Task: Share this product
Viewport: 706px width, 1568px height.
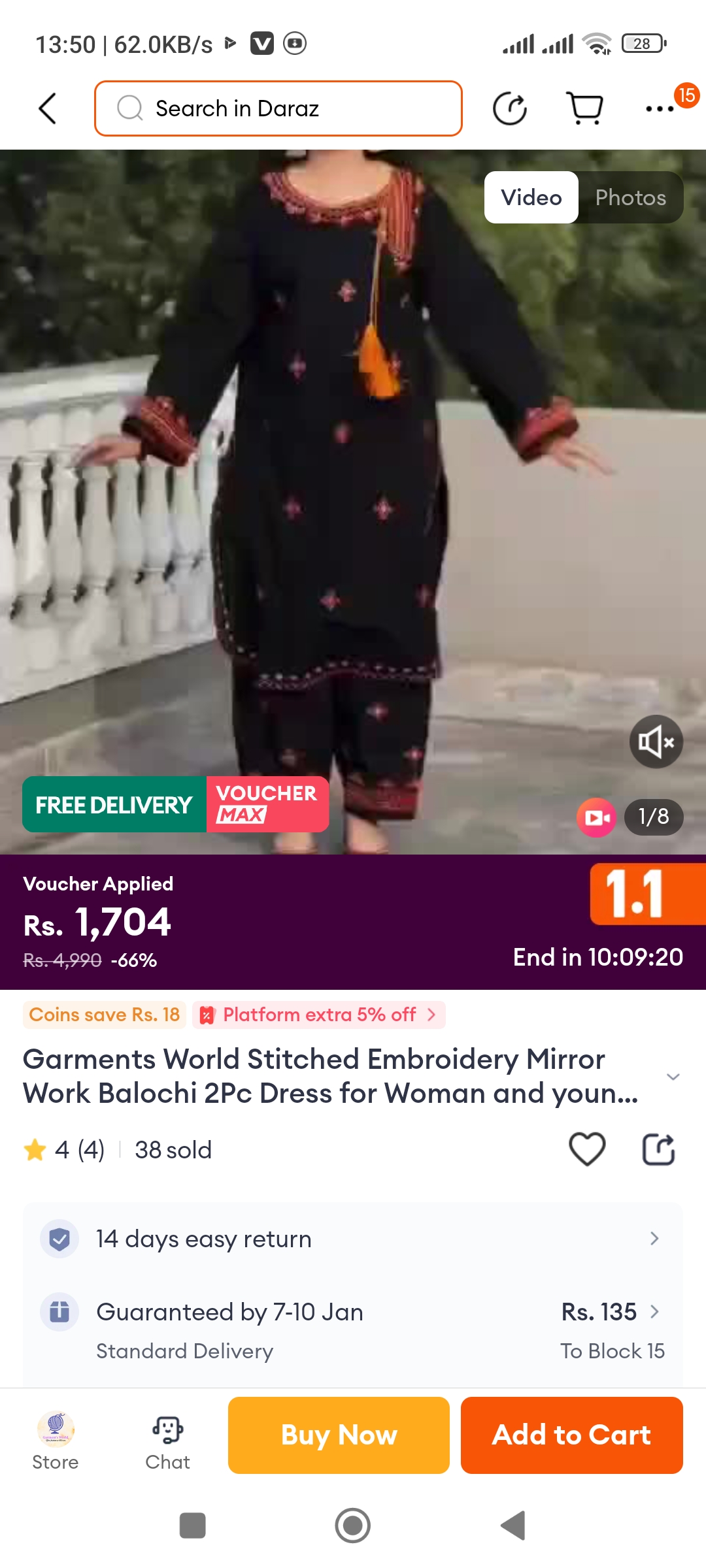Action: pyautogui.click(x=658, y=1149)
